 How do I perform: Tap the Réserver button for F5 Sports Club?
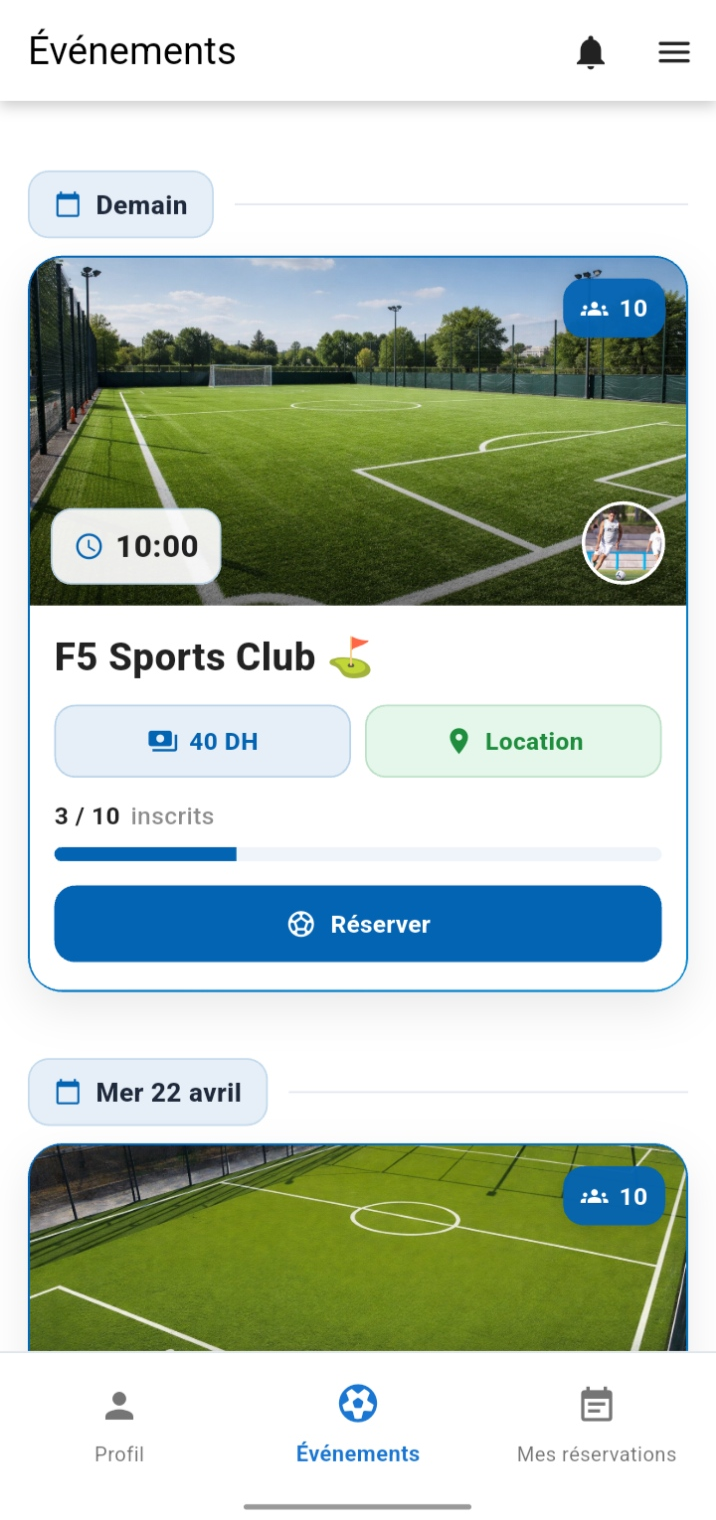(358, 924)
